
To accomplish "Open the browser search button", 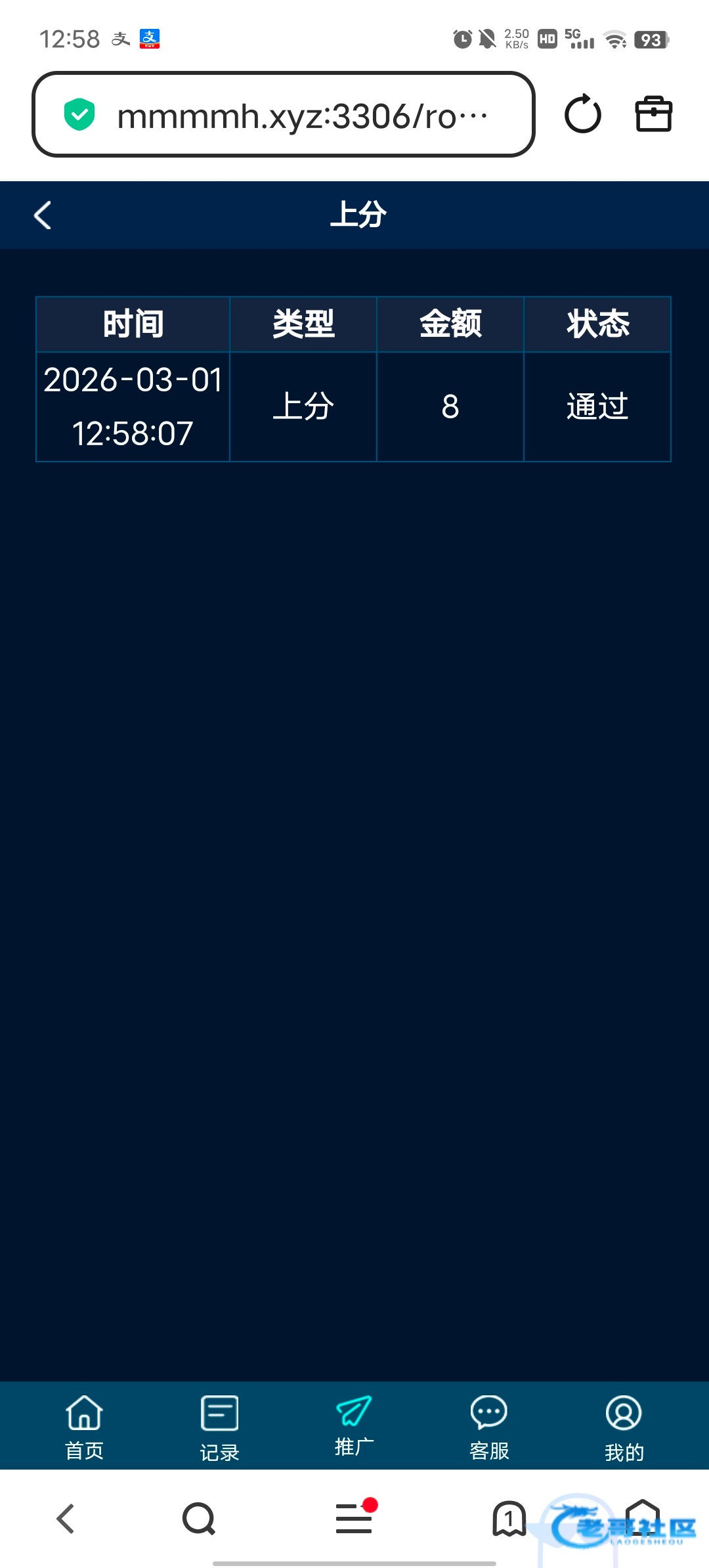I will pyautogui.click(x=199, y=1519).
